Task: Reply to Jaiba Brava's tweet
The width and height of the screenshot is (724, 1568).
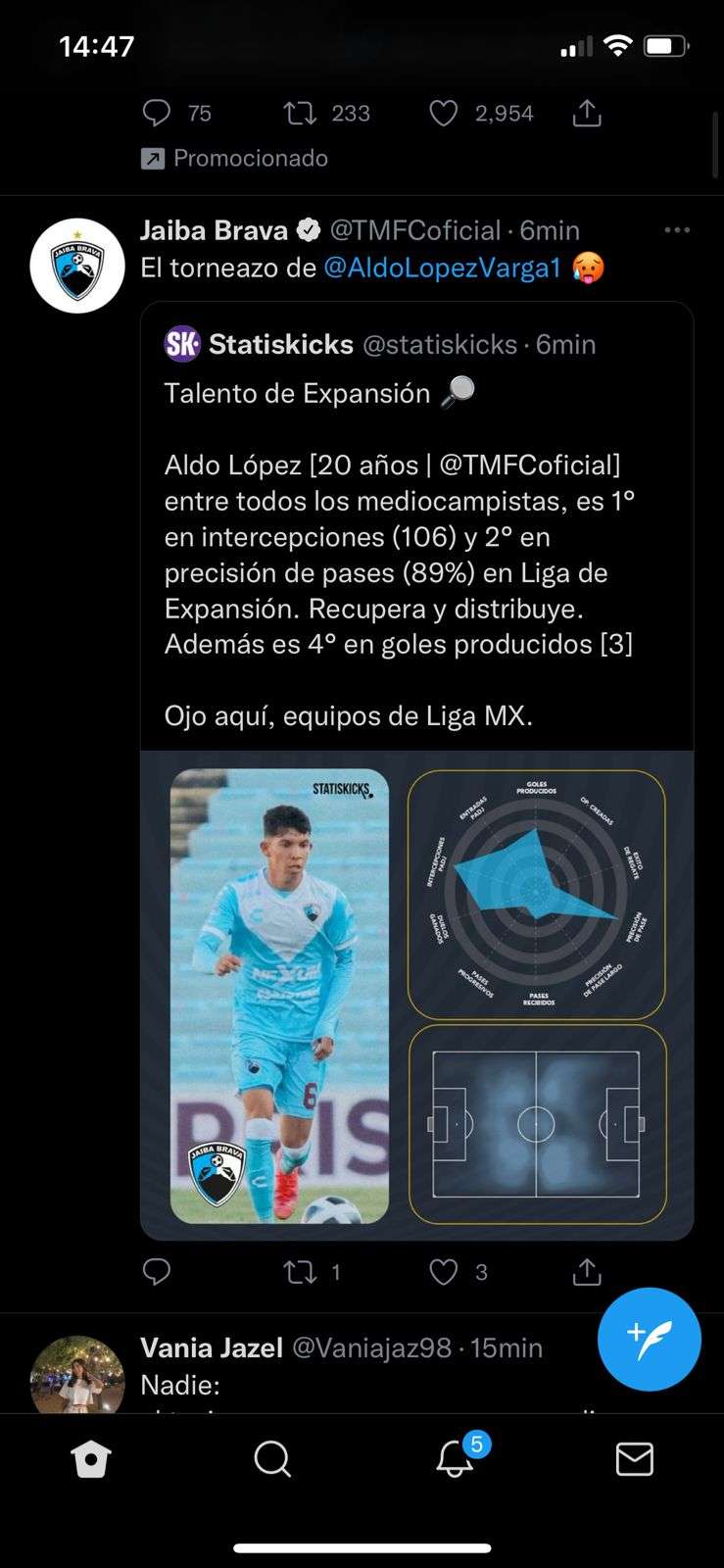Action: pyautogui.click(x=157, y=1272)
